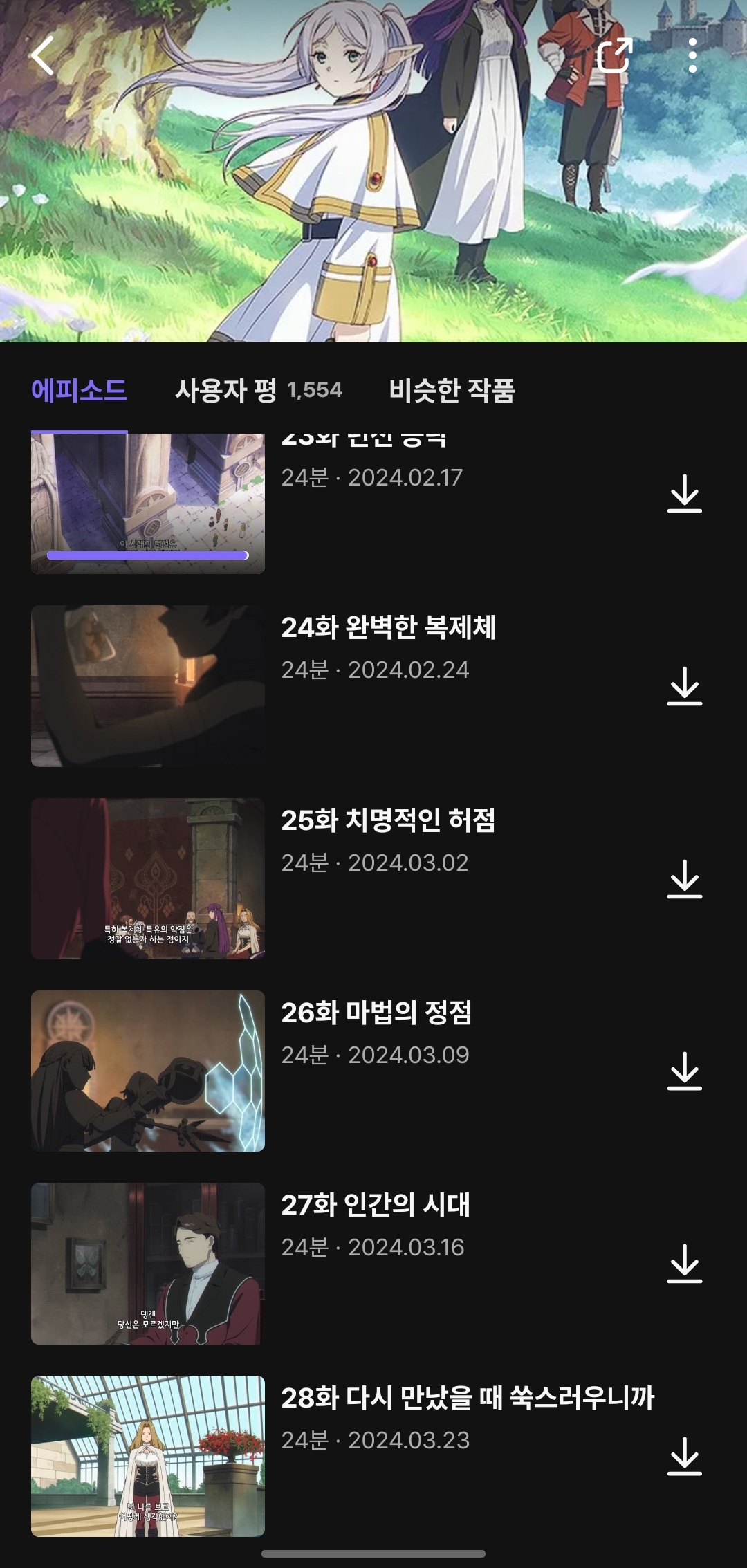The image size is (747, 1568).
Task: Download episode 26화 마법의 정점
Action: coord(685,1071)
